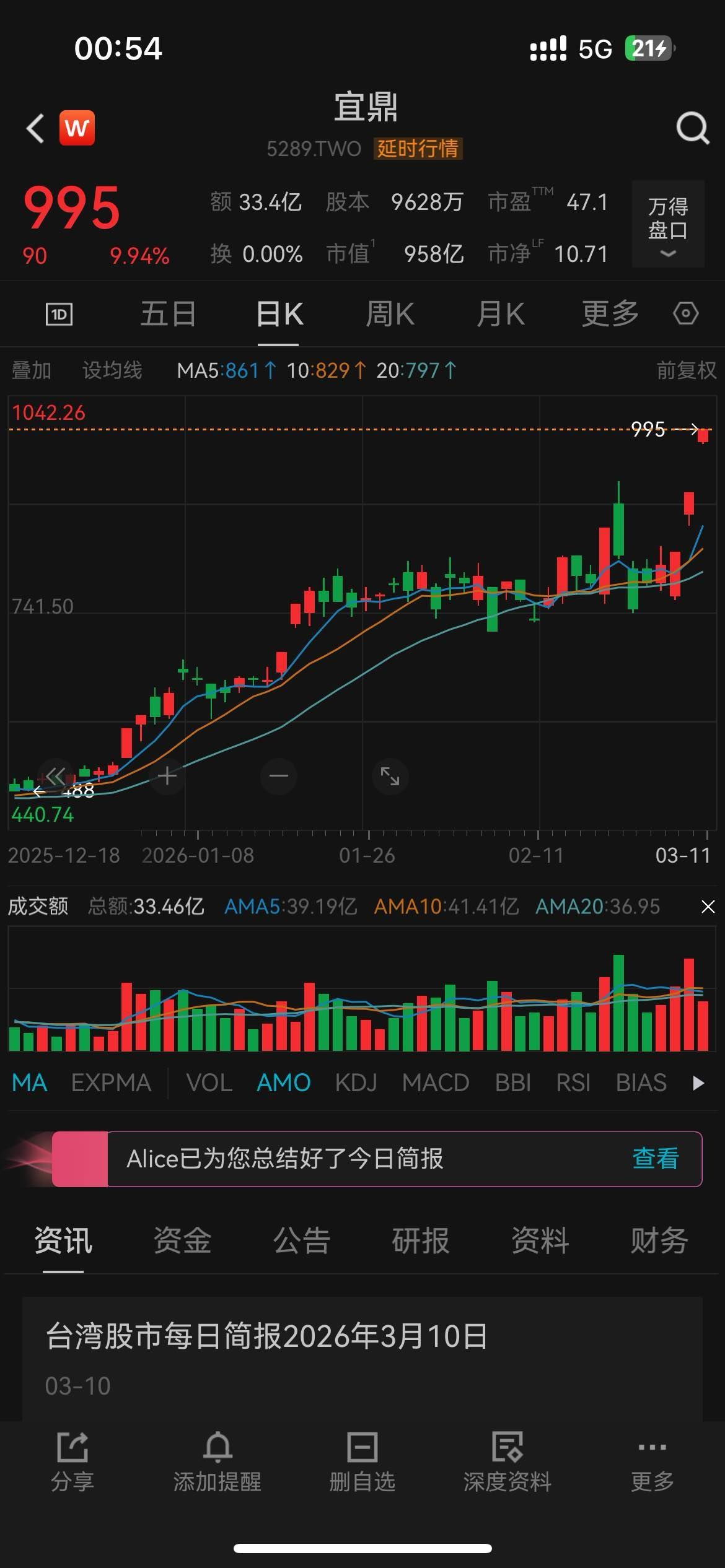Open the search magnifier icon

(x=692, y=128)
